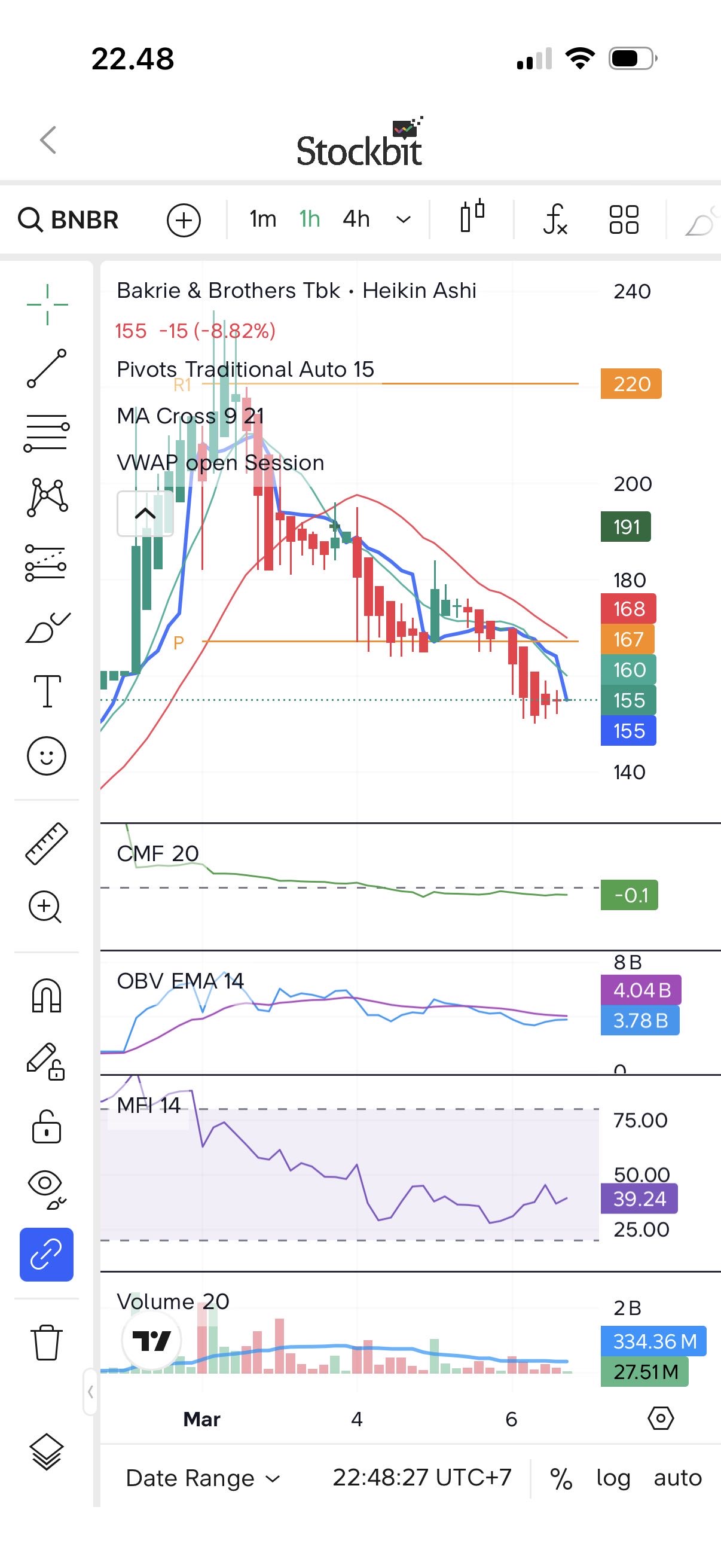Enable magnet mode

pos(46,996)
